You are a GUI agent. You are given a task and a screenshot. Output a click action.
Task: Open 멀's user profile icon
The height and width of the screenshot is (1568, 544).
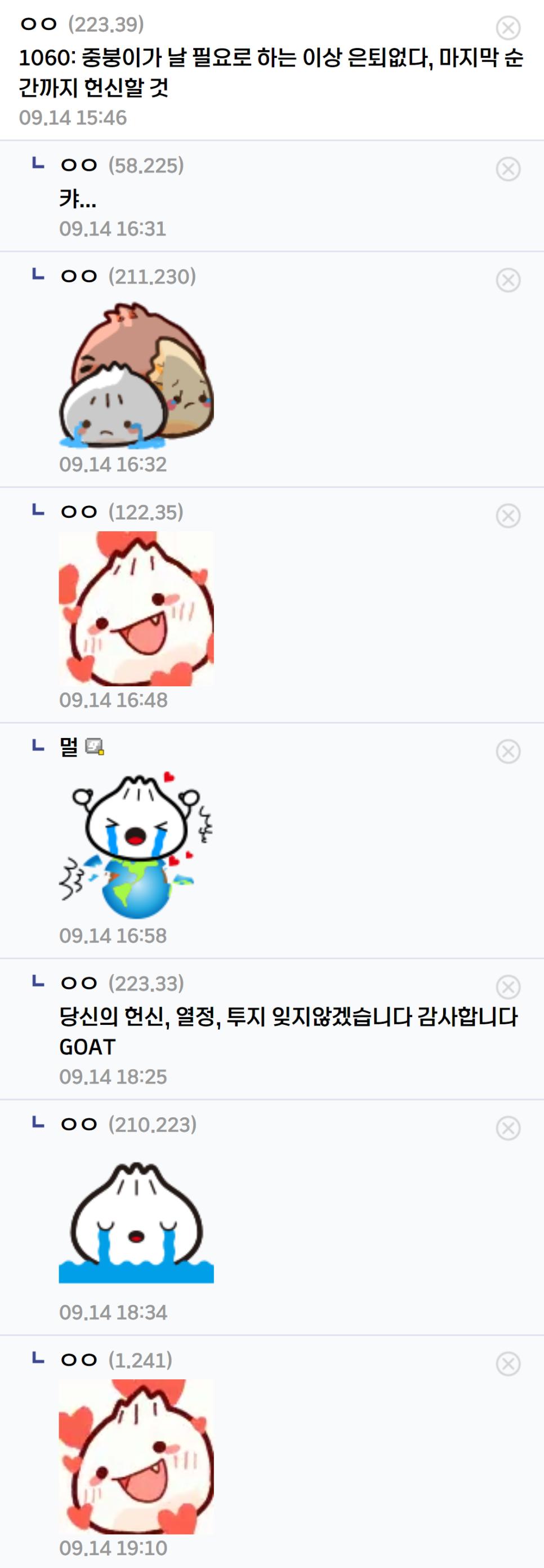(x=94, y=747)
